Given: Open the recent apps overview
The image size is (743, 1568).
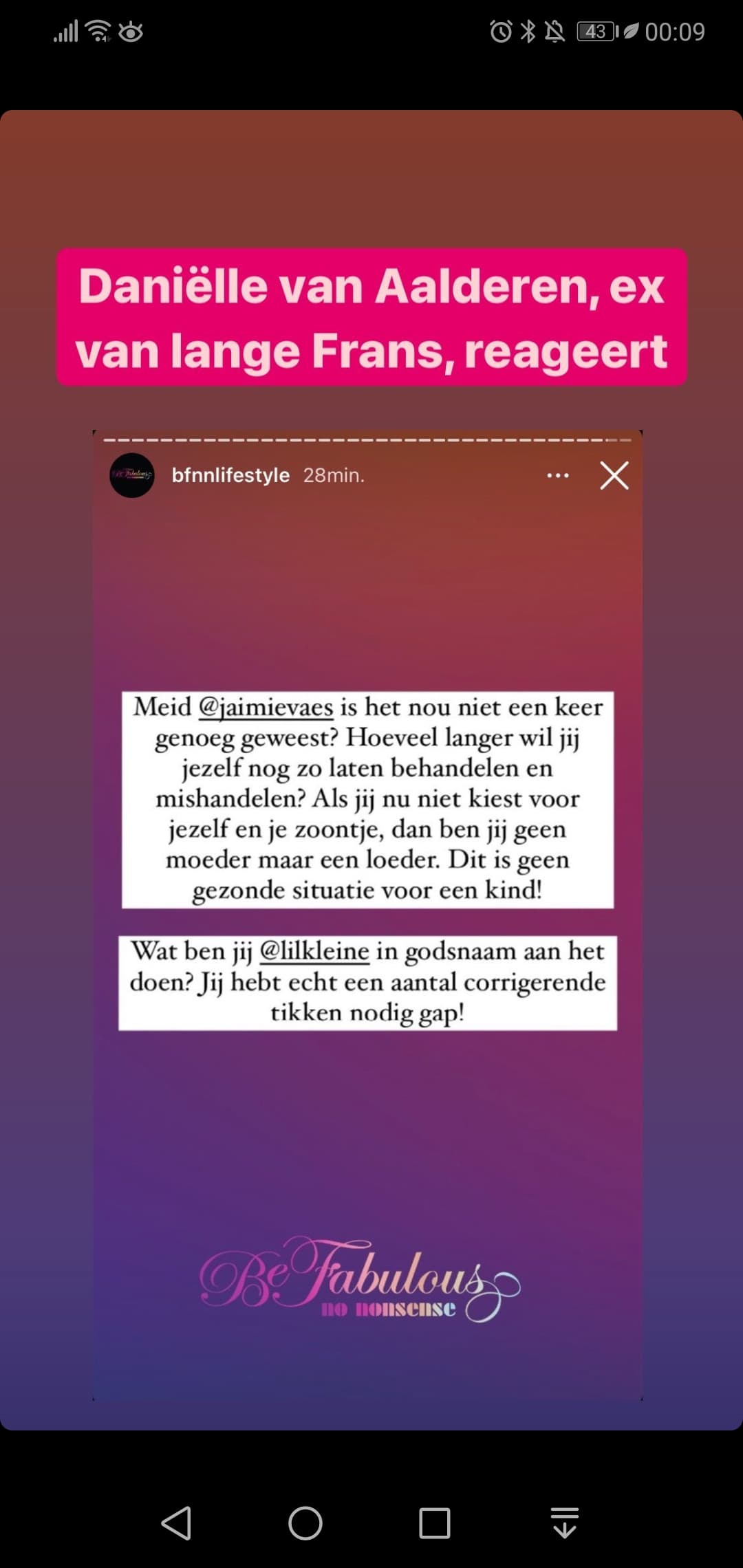Looking at the screenshot, I should [x=435, y=1523].
